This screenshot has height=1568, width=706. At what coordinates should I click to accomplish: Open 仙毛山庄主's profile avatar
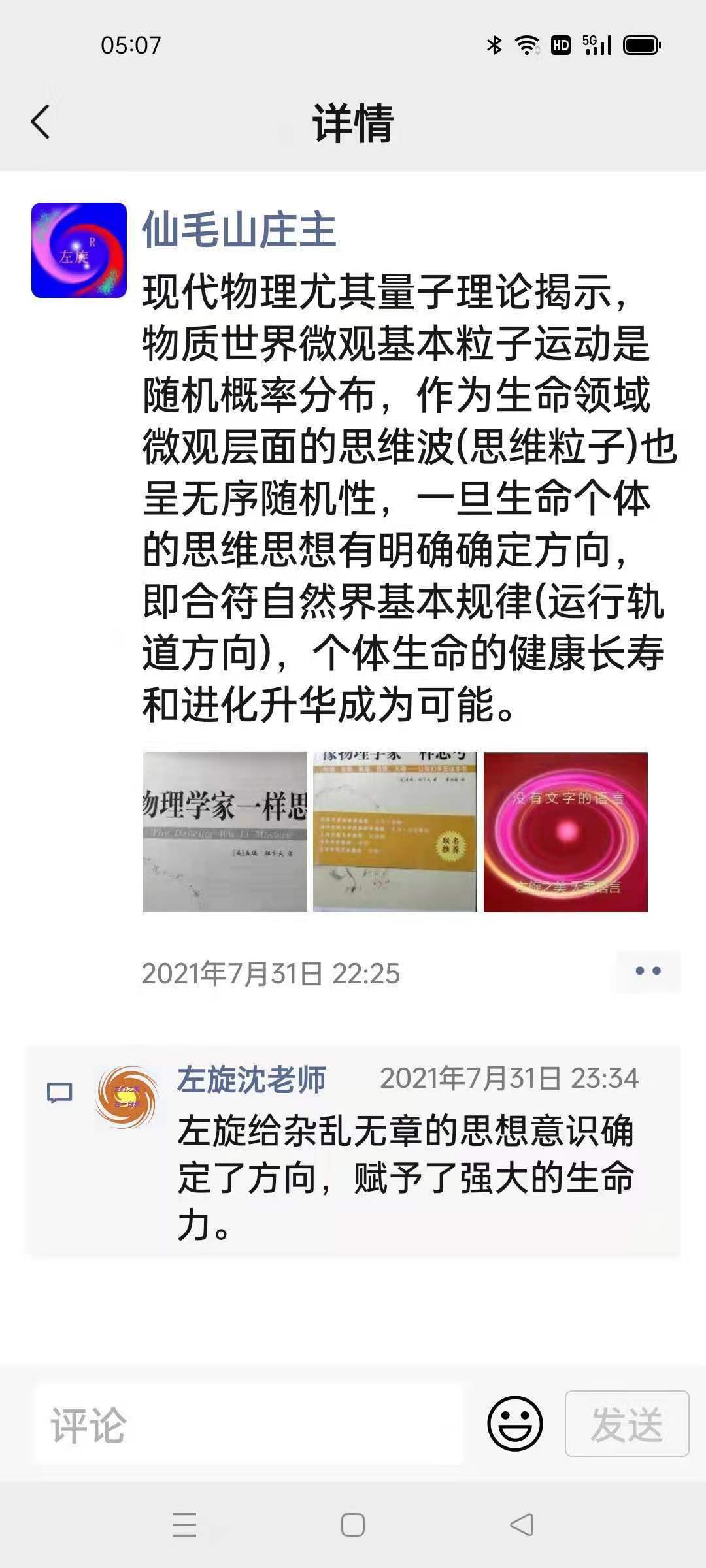[79, 250]
